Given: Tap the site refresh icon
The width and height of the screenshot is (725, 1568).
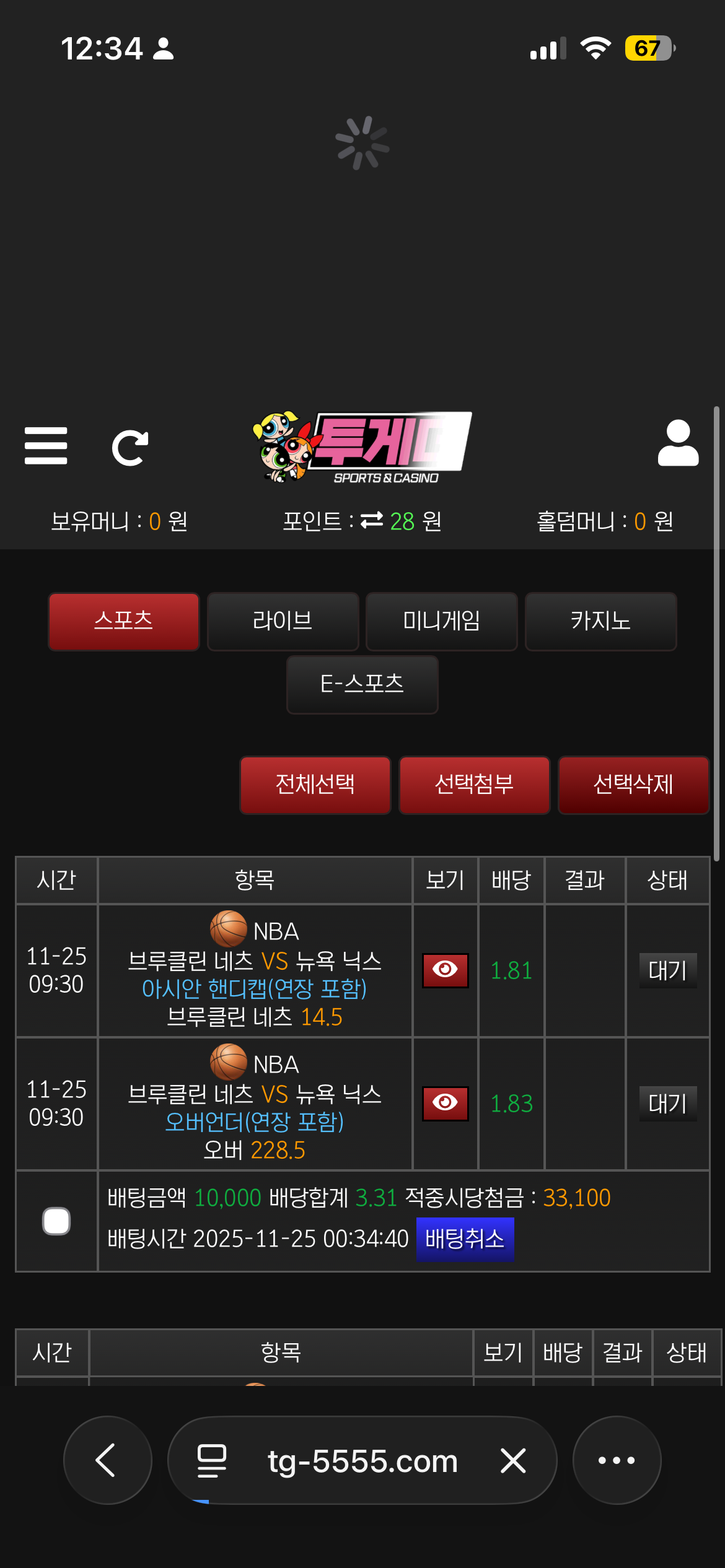Looking at the screenshot, I should (130, 448).
